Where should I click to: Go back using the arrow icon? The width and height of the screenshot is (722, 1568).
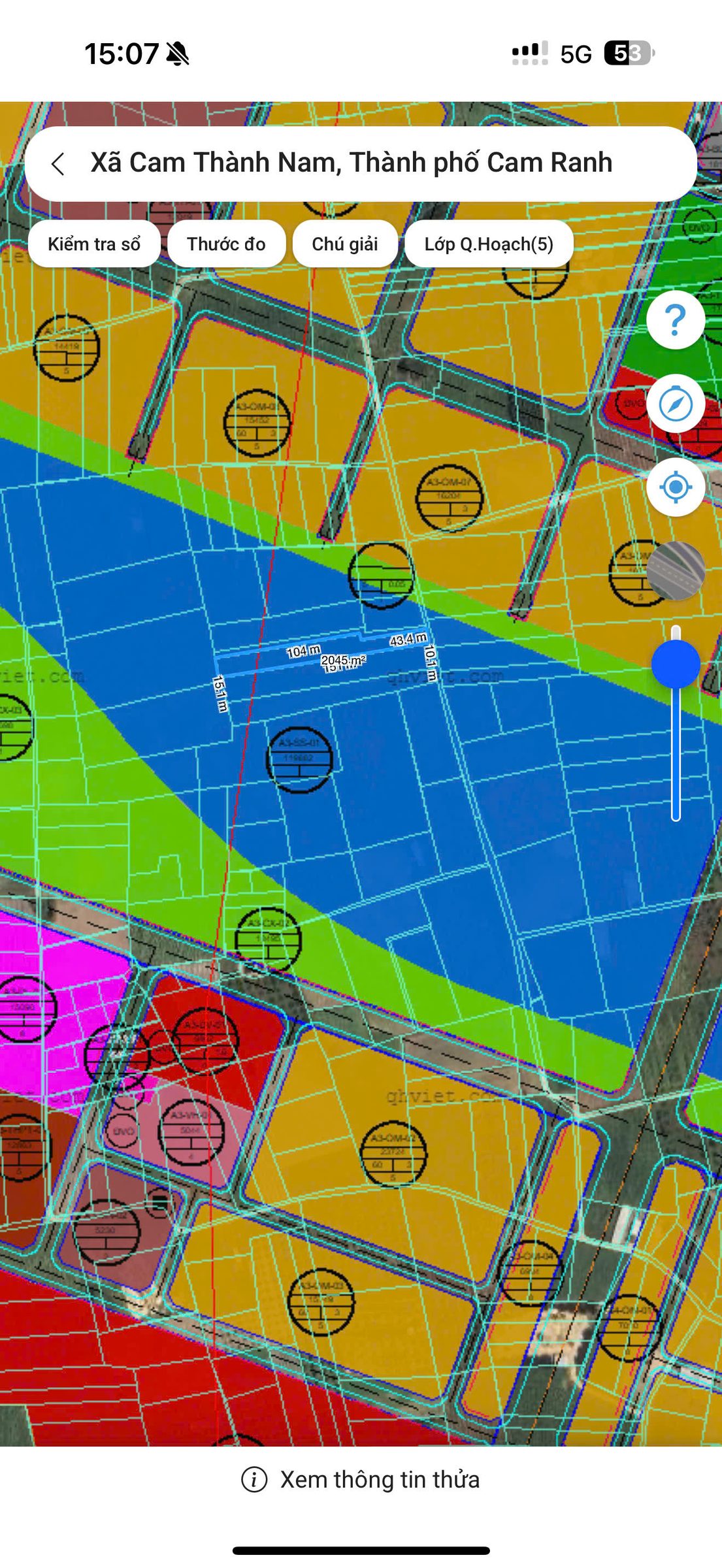click(58, 164)
